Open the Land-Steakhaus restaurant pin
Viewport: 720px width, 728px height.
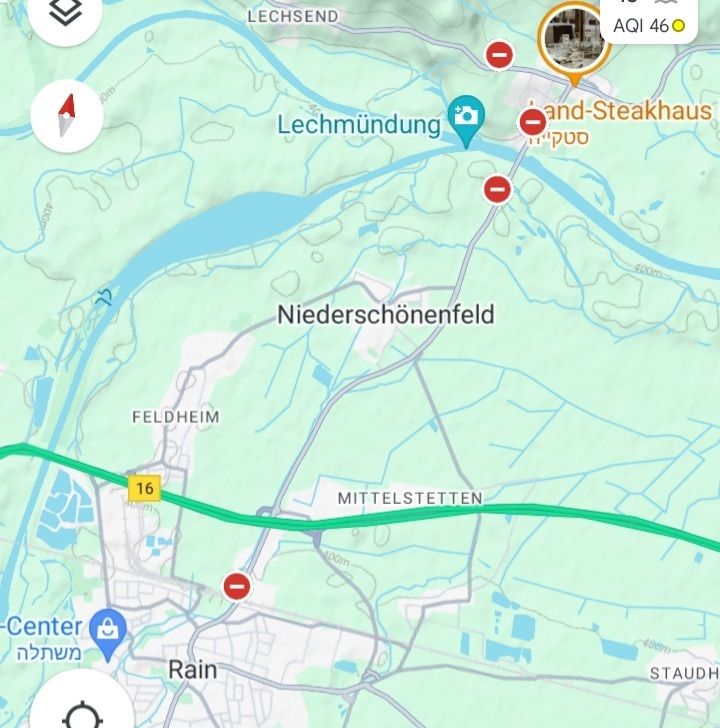[x=574, y=37]
